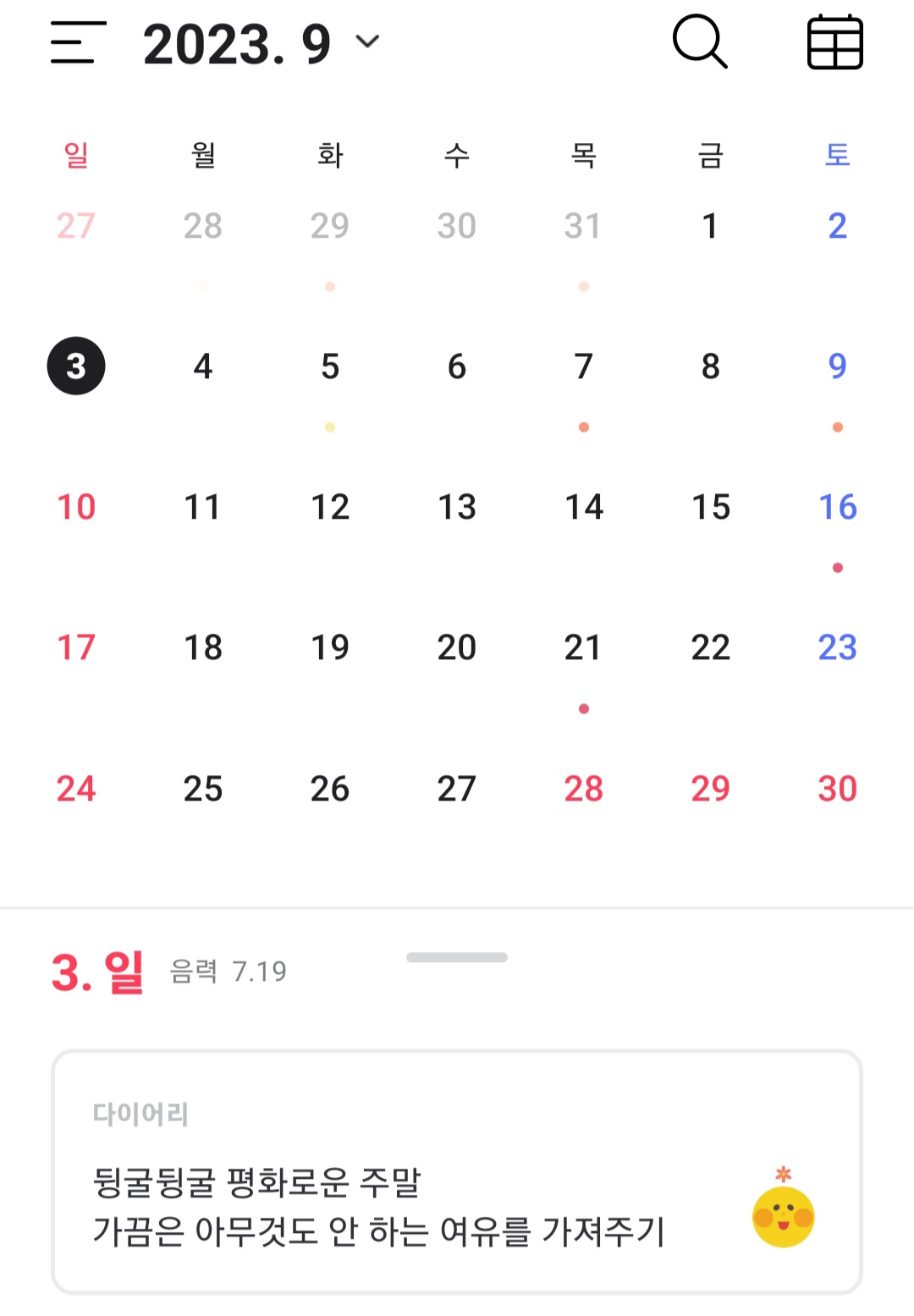Select September 16 date
914x1316 pixels.
pyautogui.click(x=837, y=508)
